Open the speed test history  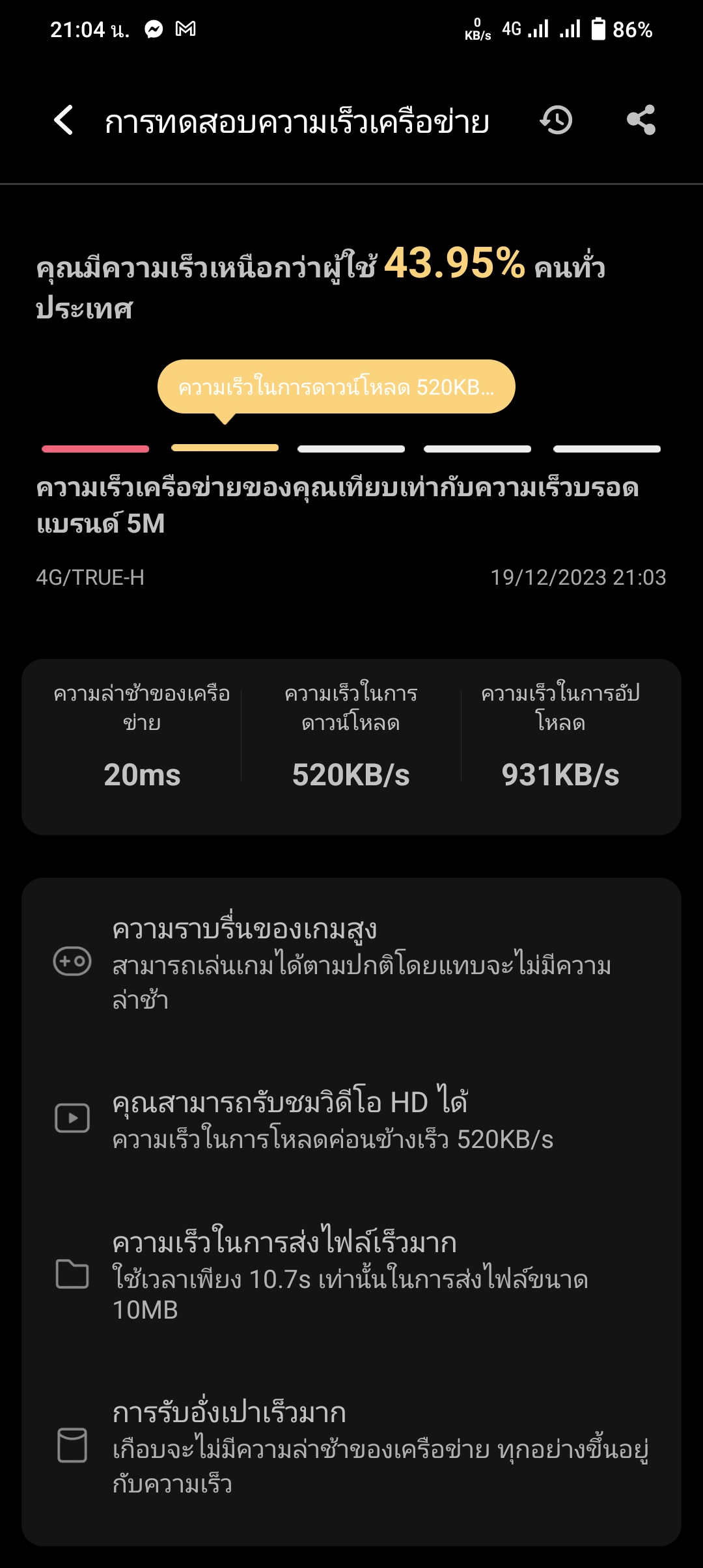[556, 120]
